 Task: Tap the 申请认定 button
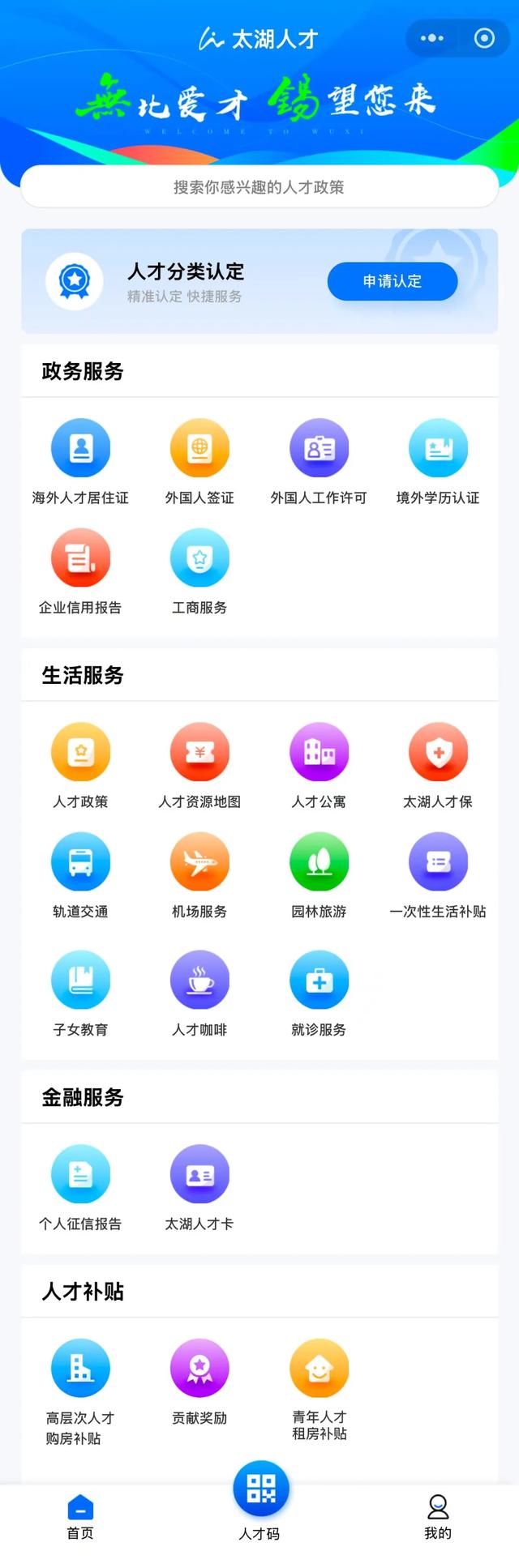coord(392,281)
